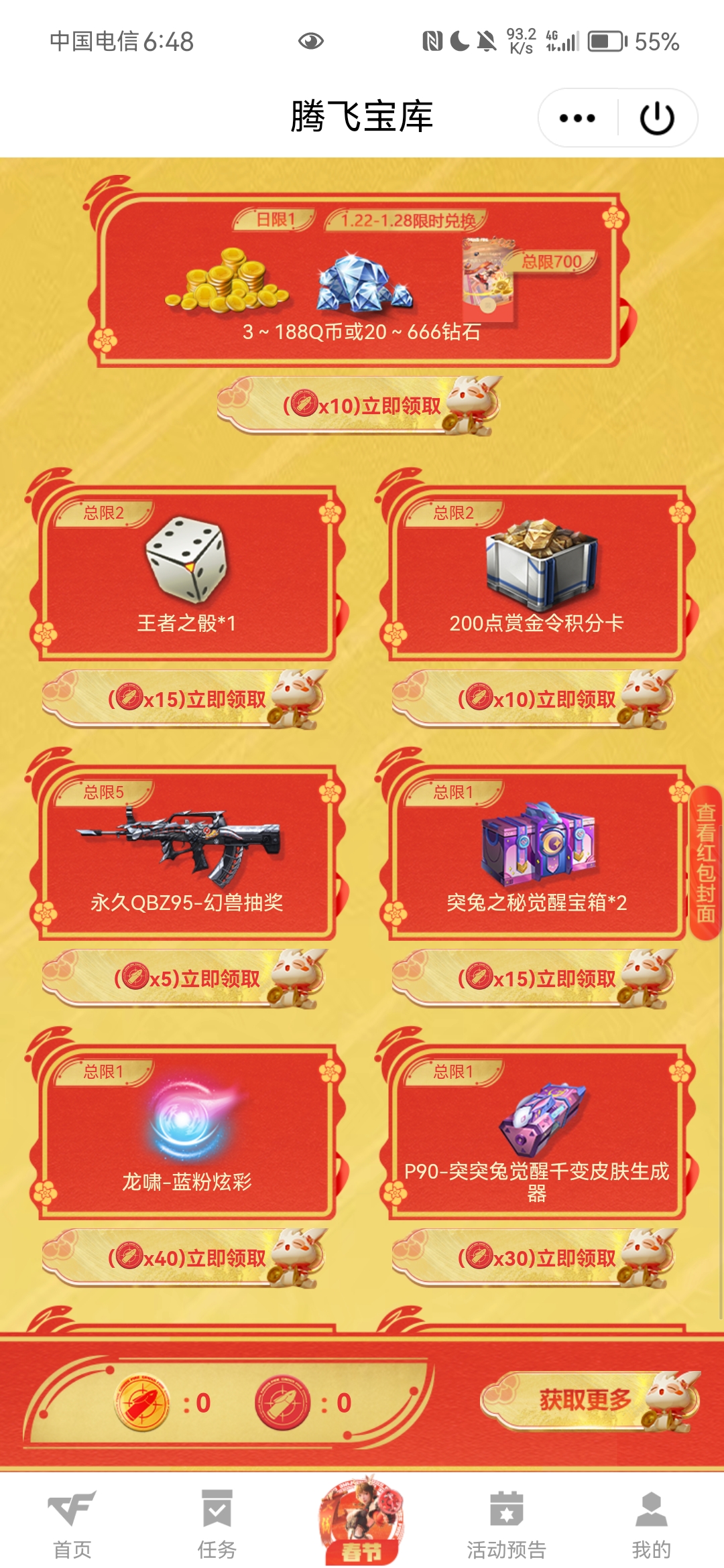The height and width of the screenshot is (1568, 724).
Task: Open the 查看红包封面 side tab
Action: pos(706,863)
